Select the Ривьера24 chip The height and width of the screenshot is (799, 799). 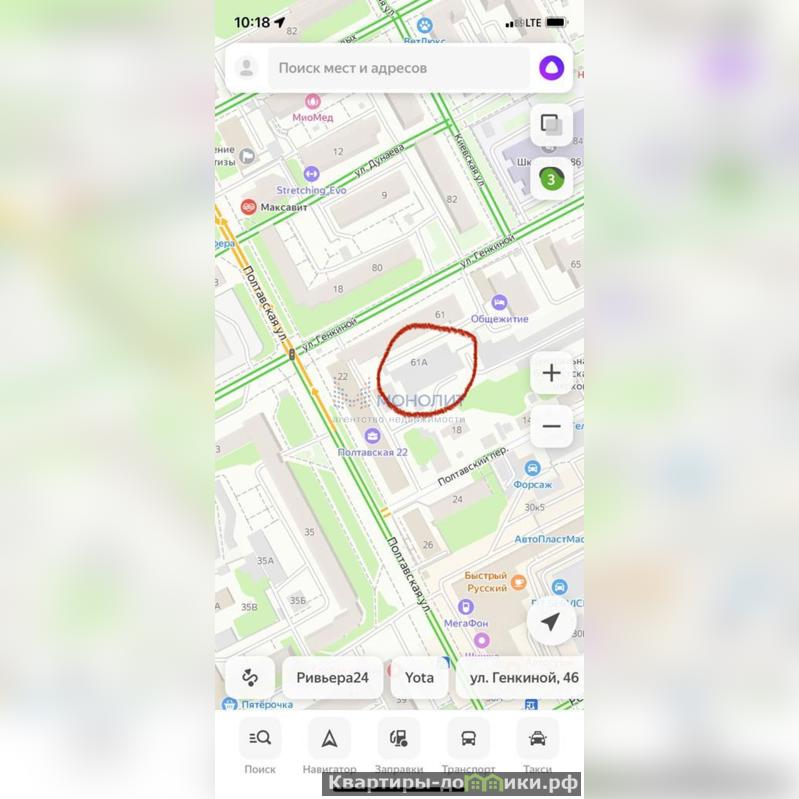pyautogui.click(x=333, y=677)
